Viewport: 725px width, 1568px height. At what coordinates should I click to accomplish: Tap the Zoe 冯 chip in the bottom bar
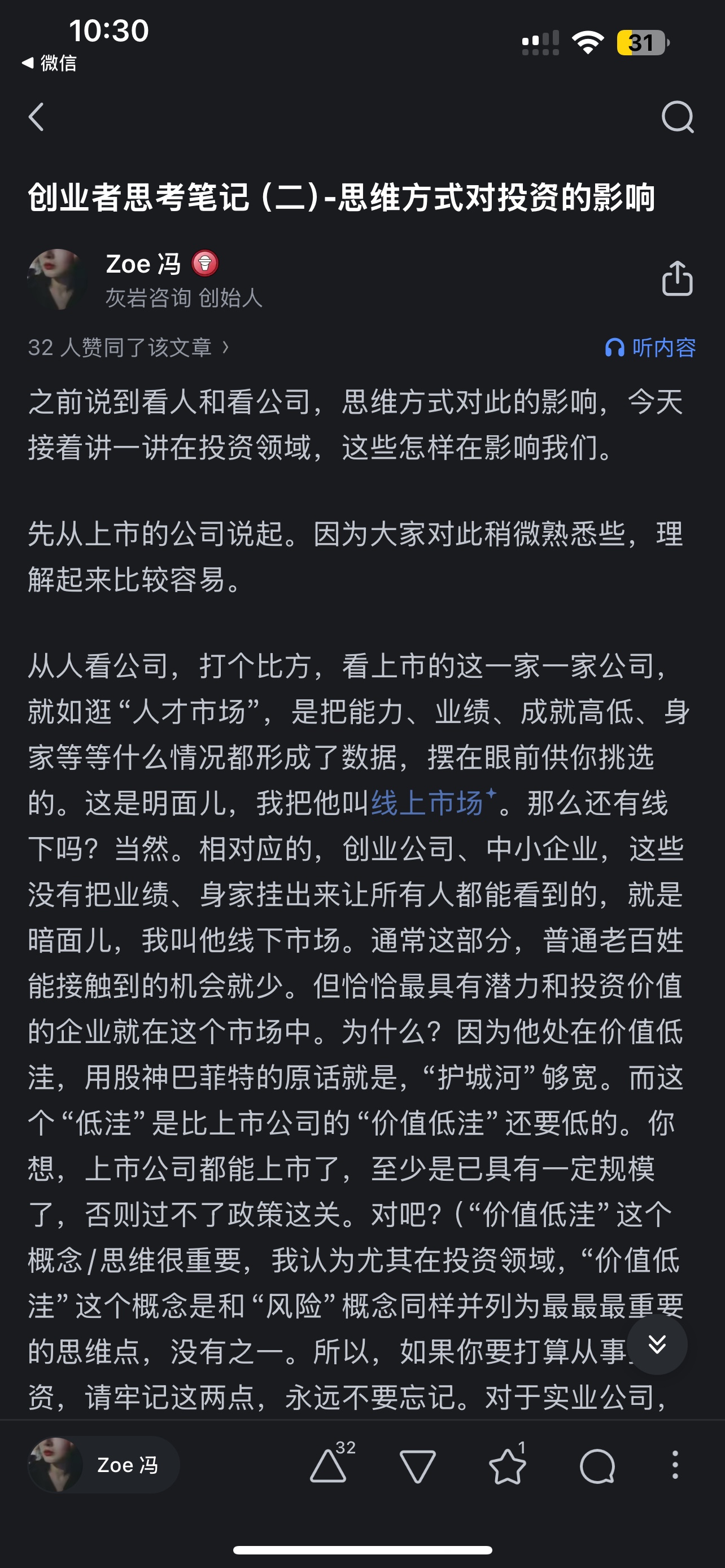point(103,1465)
